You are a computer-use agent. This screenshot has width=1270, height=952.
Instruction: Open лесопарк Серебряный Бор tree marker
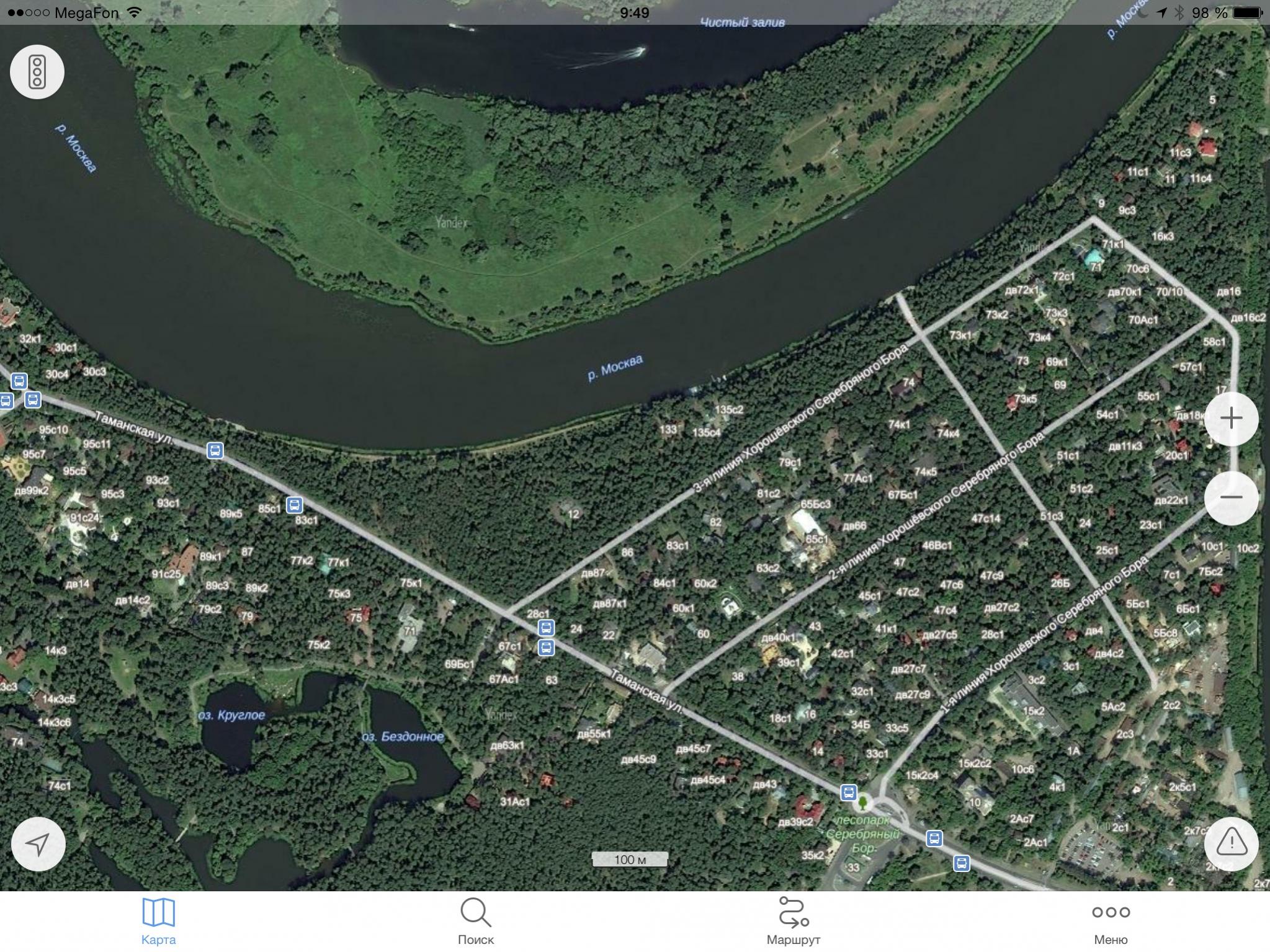[862, 804]
